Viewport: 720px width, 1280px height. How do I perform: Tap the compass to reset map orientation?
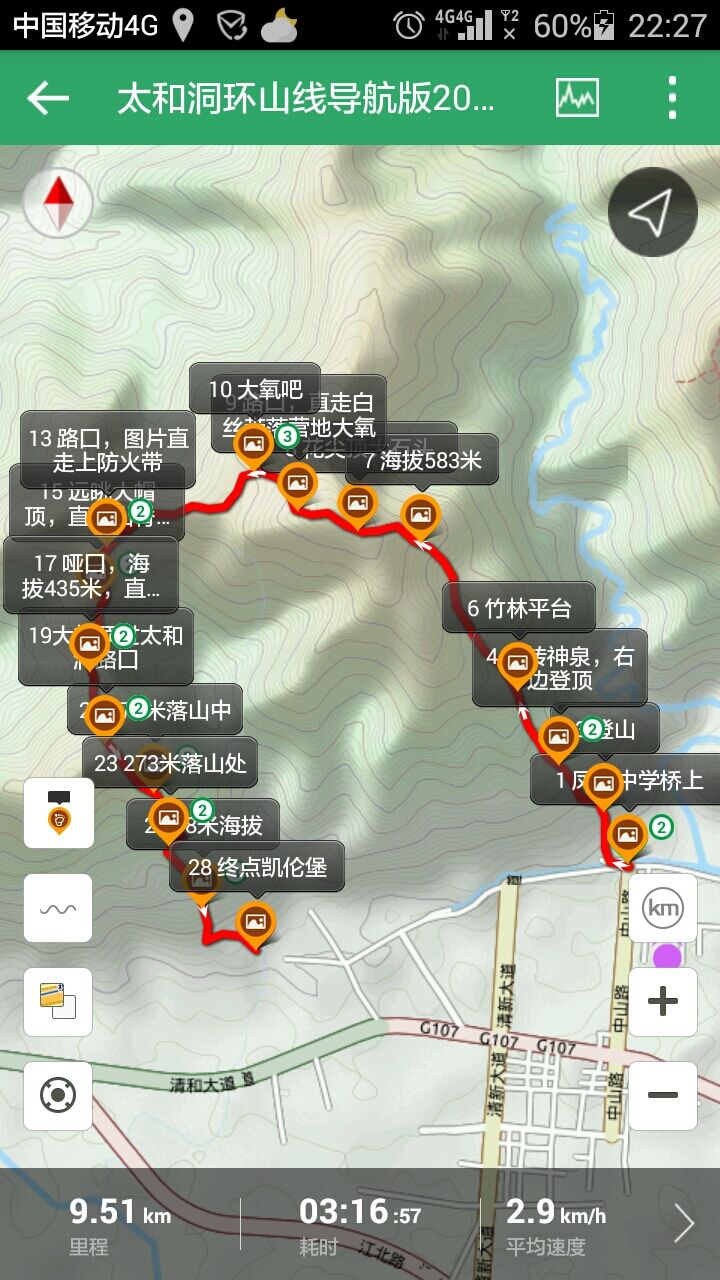pos(57,202)
